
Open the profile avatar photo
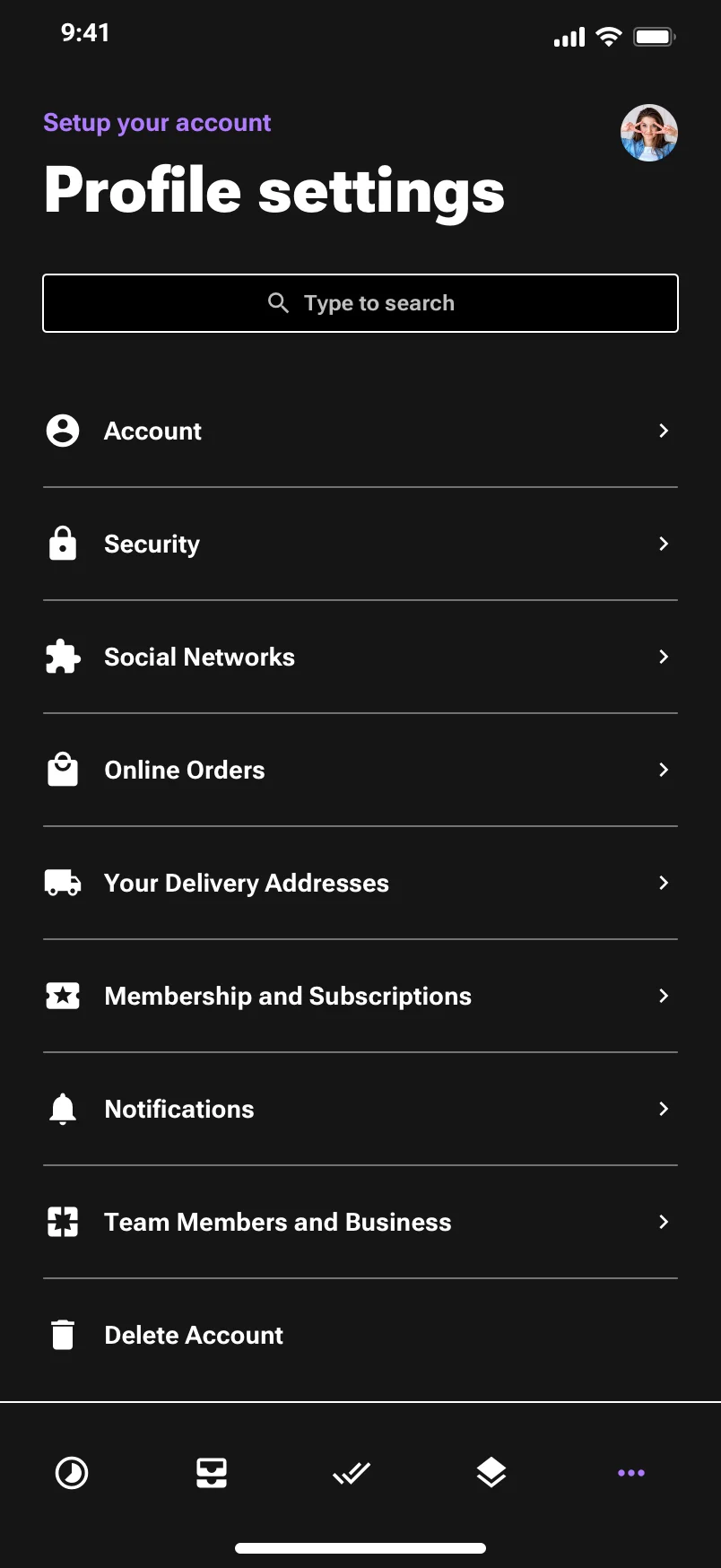point(649,133)
